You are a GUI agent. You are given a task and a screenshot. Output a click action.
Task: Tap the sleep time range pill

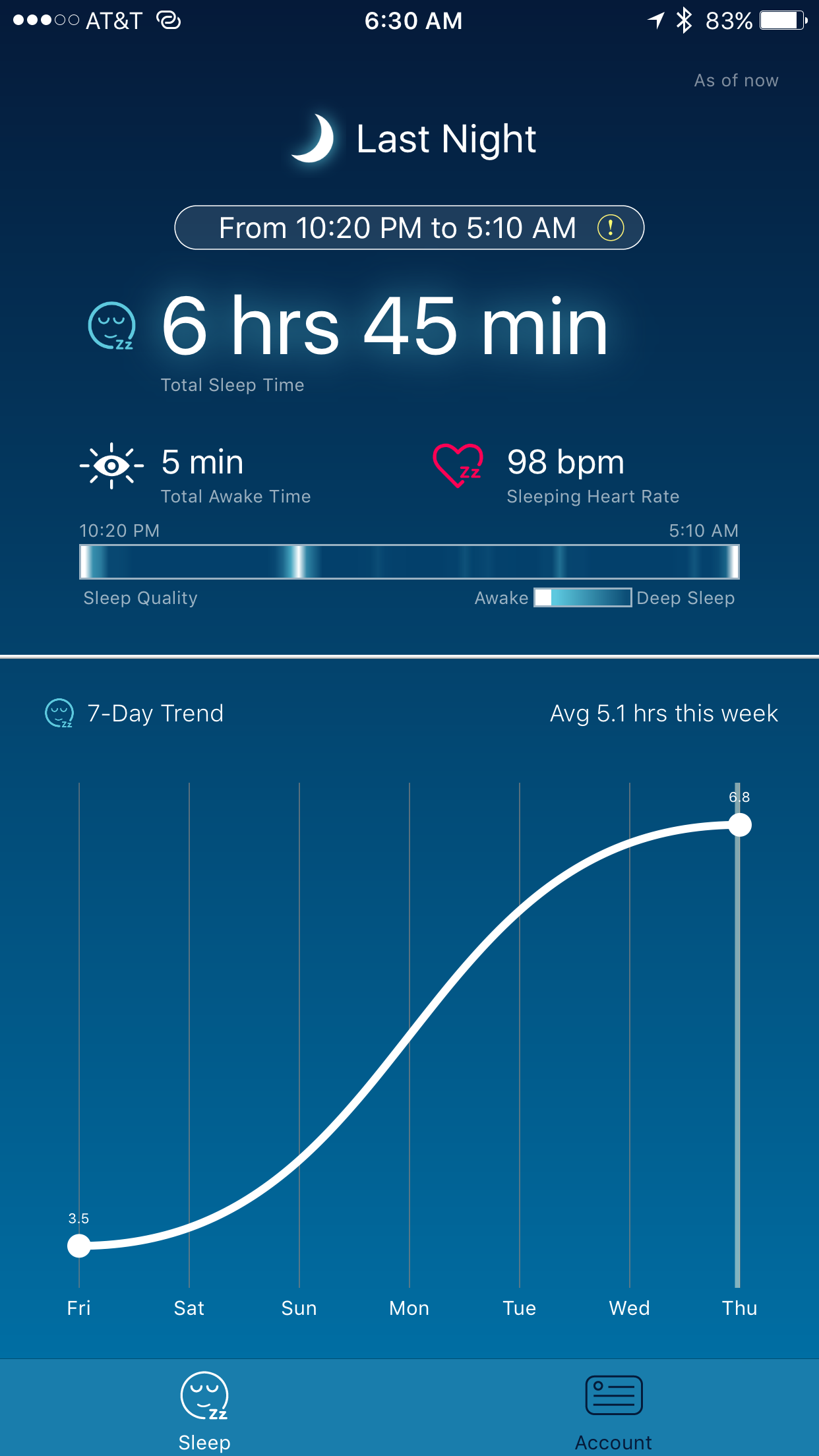tap(409, 228)
